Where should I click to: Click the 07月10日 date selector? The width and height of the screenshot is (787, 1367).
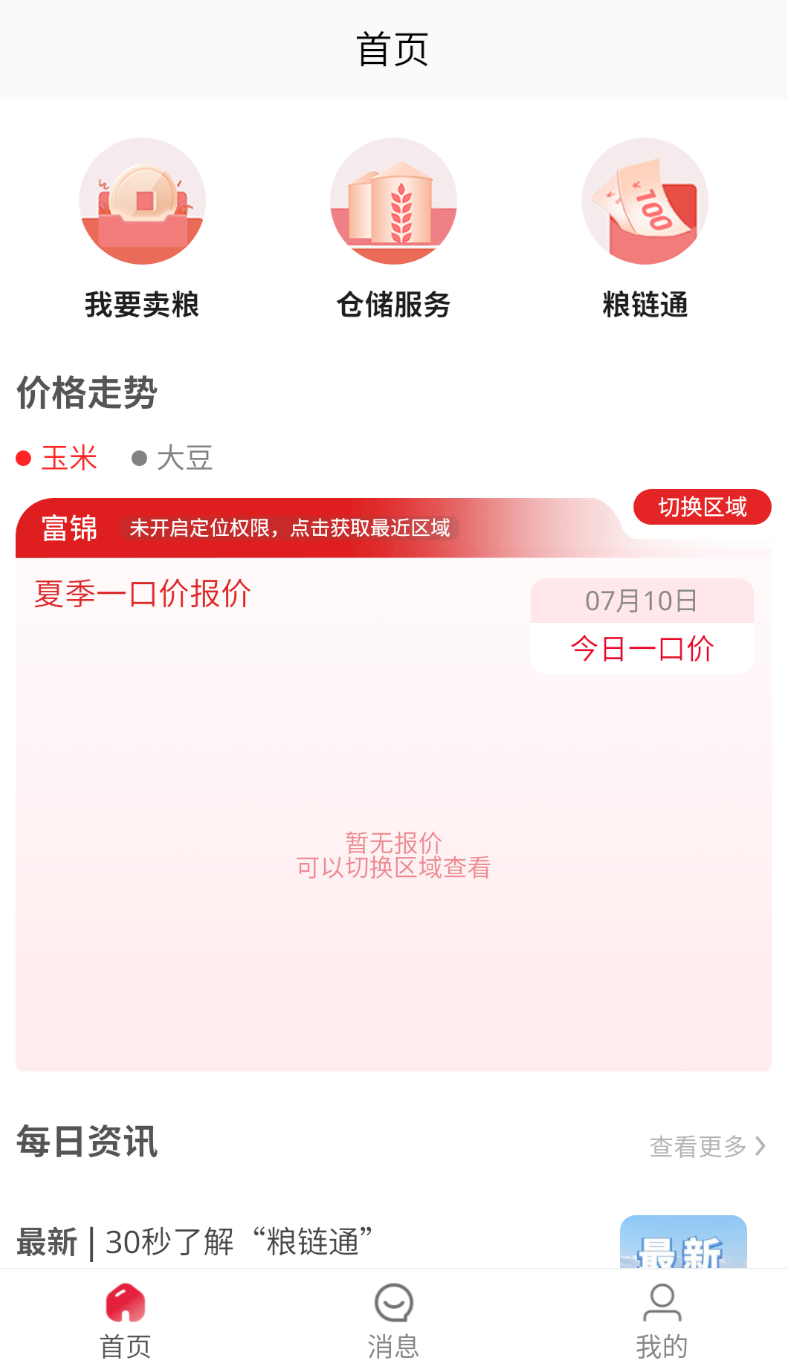coord(641,600)
